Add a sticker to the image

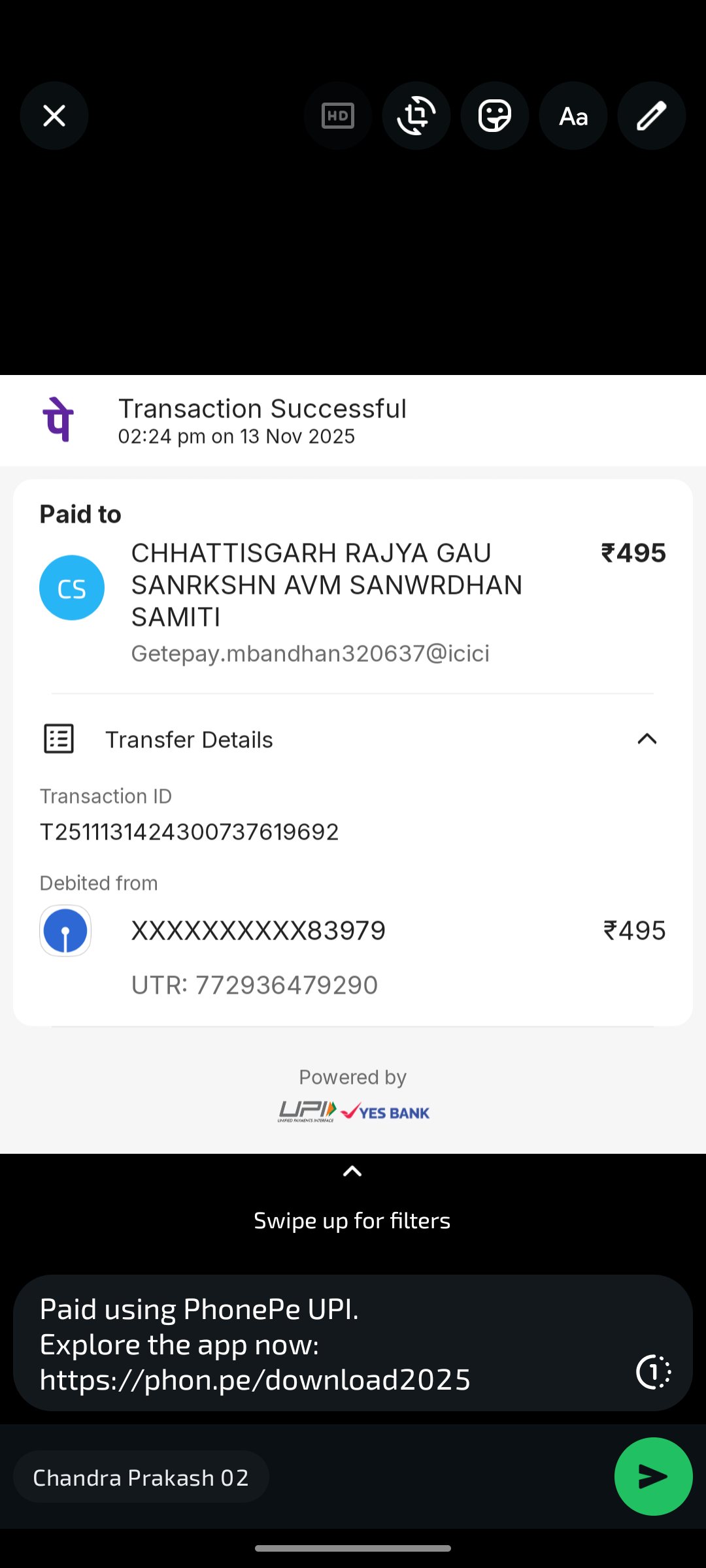pyautogui.click(x=495, y=116)
